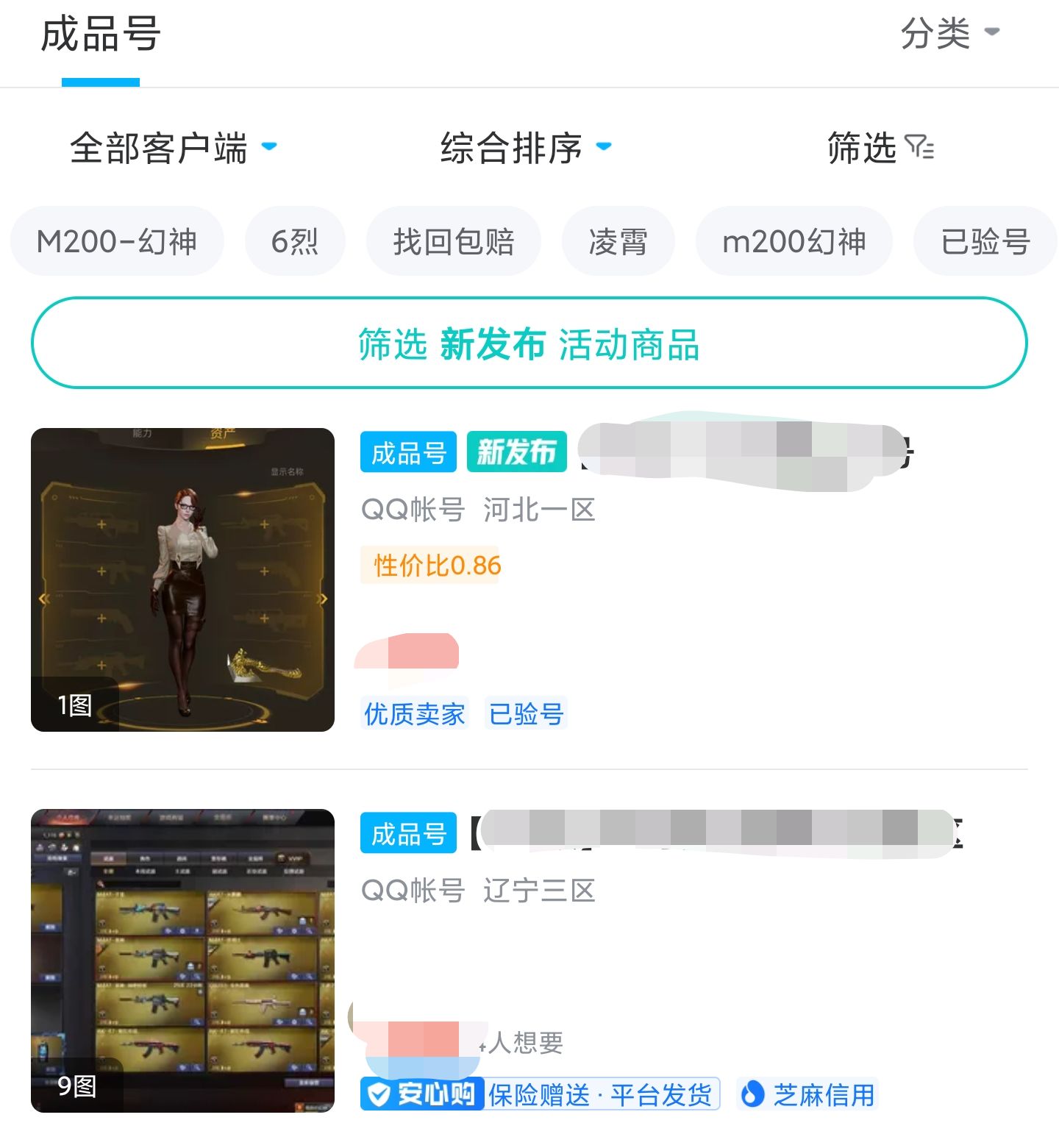Select the 成品号 tab

(101, 35)
